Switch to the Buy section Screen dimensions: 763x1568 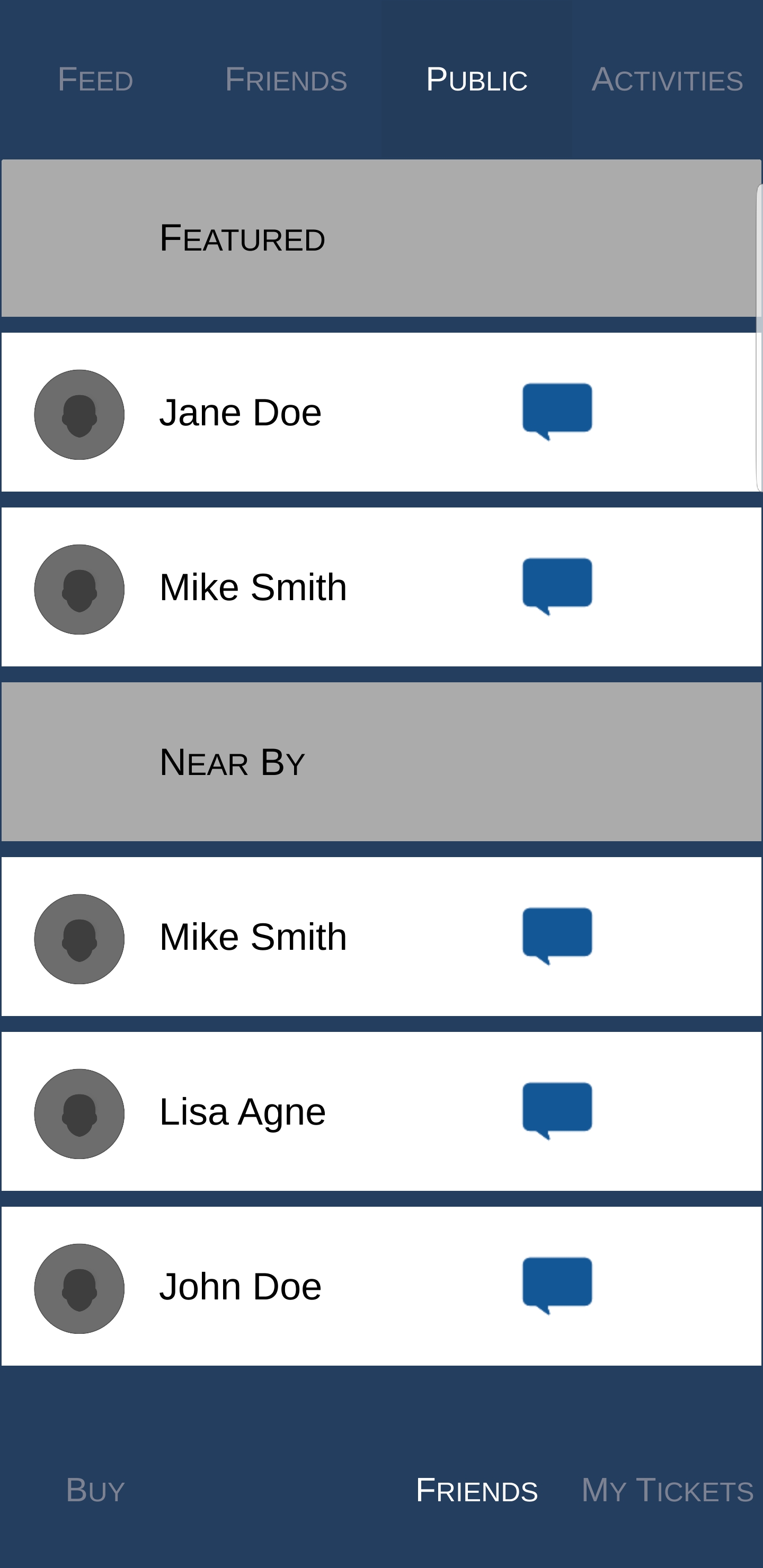[x=95, y=1490]
